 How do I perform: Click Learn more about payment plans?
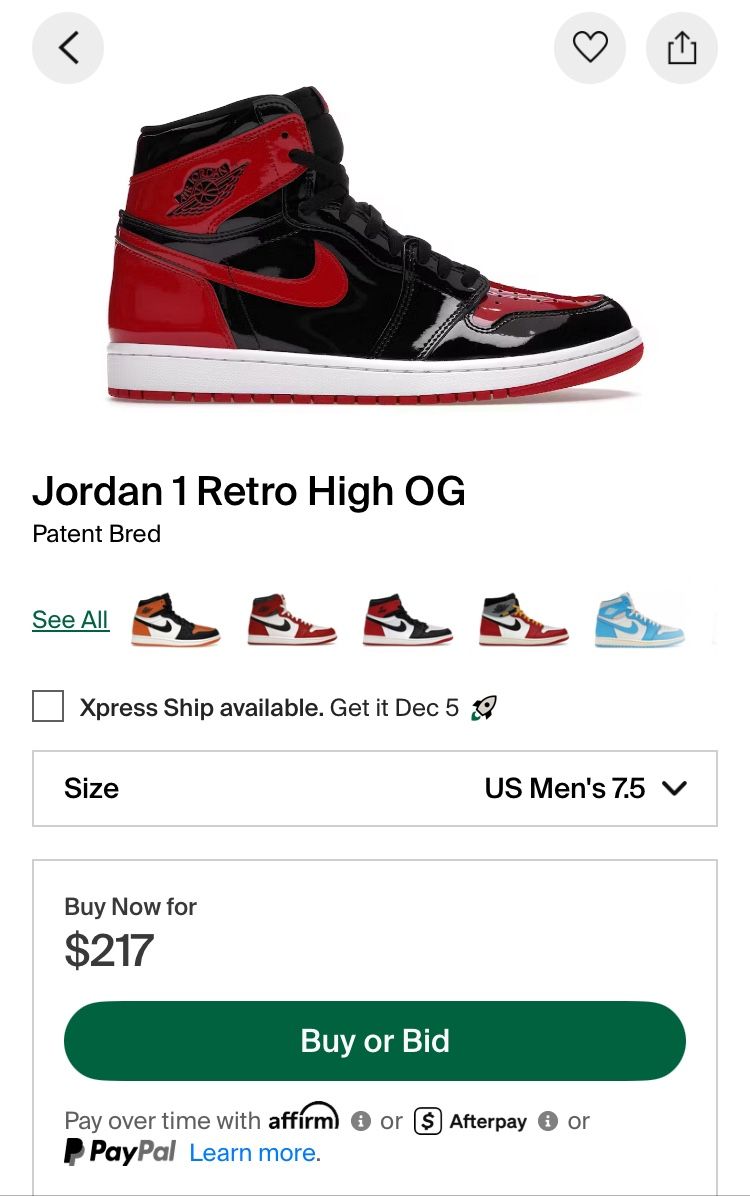(254, 1154)
